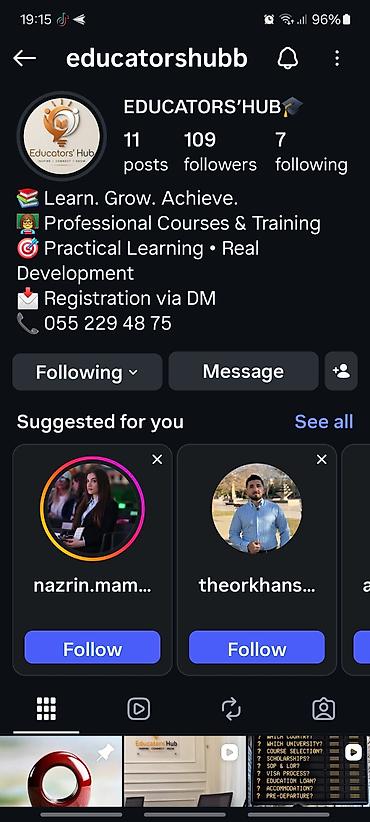370x822 pixels.
Task: Dismiss the theorkhans... suggestion card
Action: coord(321,460)
